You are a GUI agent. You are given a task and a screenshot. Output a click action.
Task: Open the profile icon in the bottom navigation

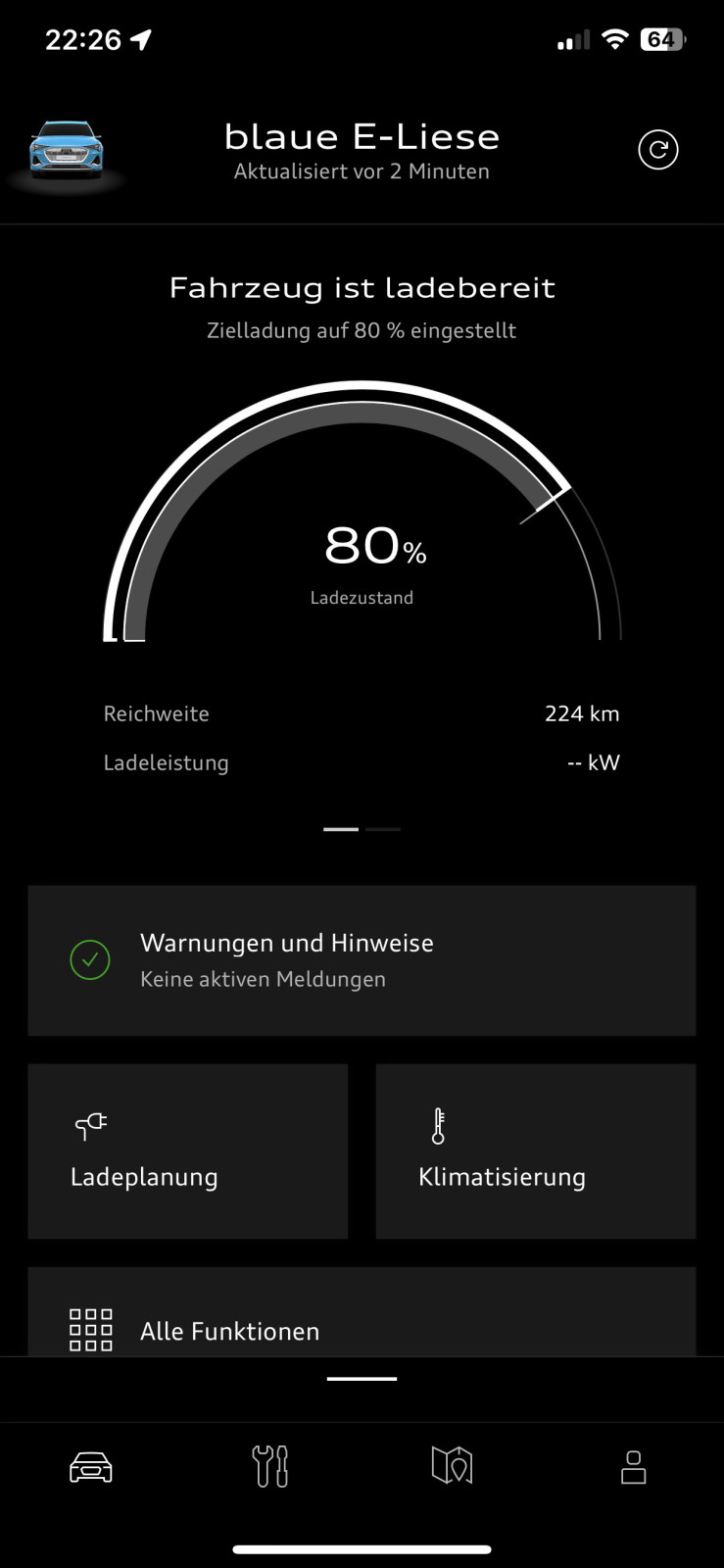[634, 1465]
